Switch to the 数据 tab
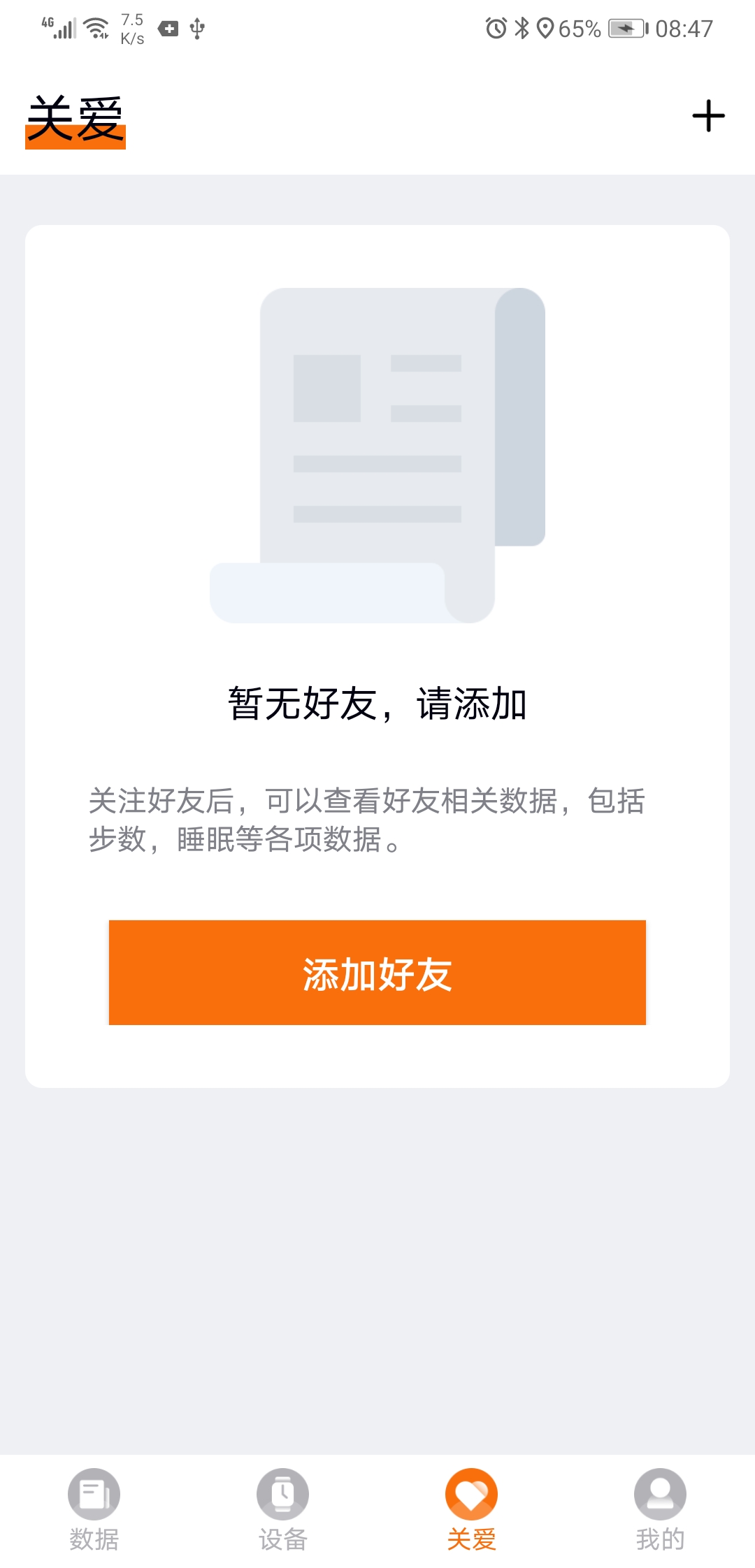The image size is (755, 1568). point(94,1509)
